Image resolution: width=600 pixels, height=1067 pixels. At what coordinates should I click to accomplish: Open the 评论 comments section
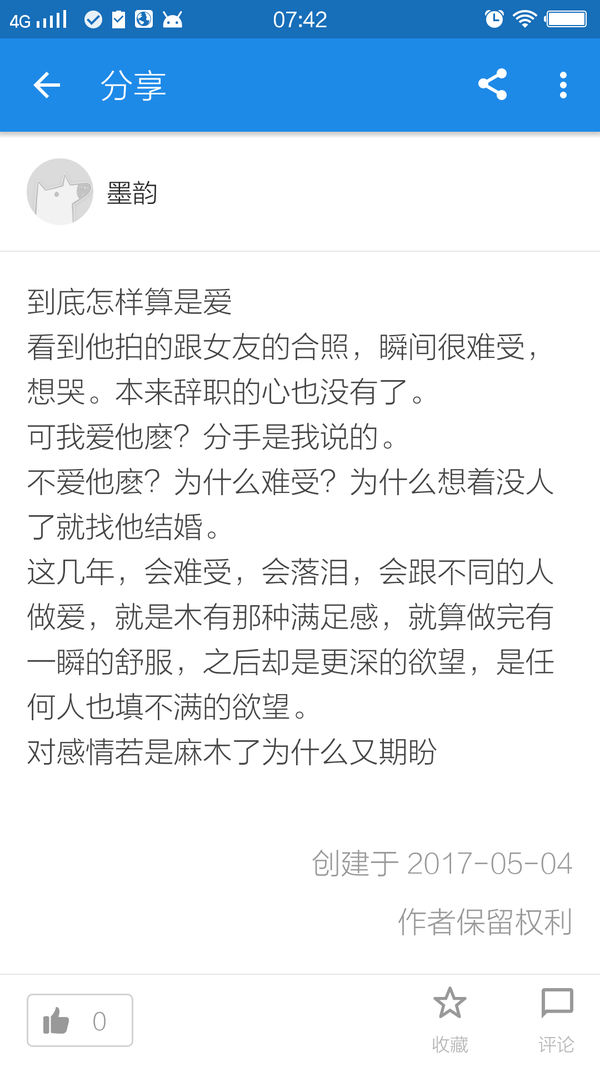coord(557,1019)
